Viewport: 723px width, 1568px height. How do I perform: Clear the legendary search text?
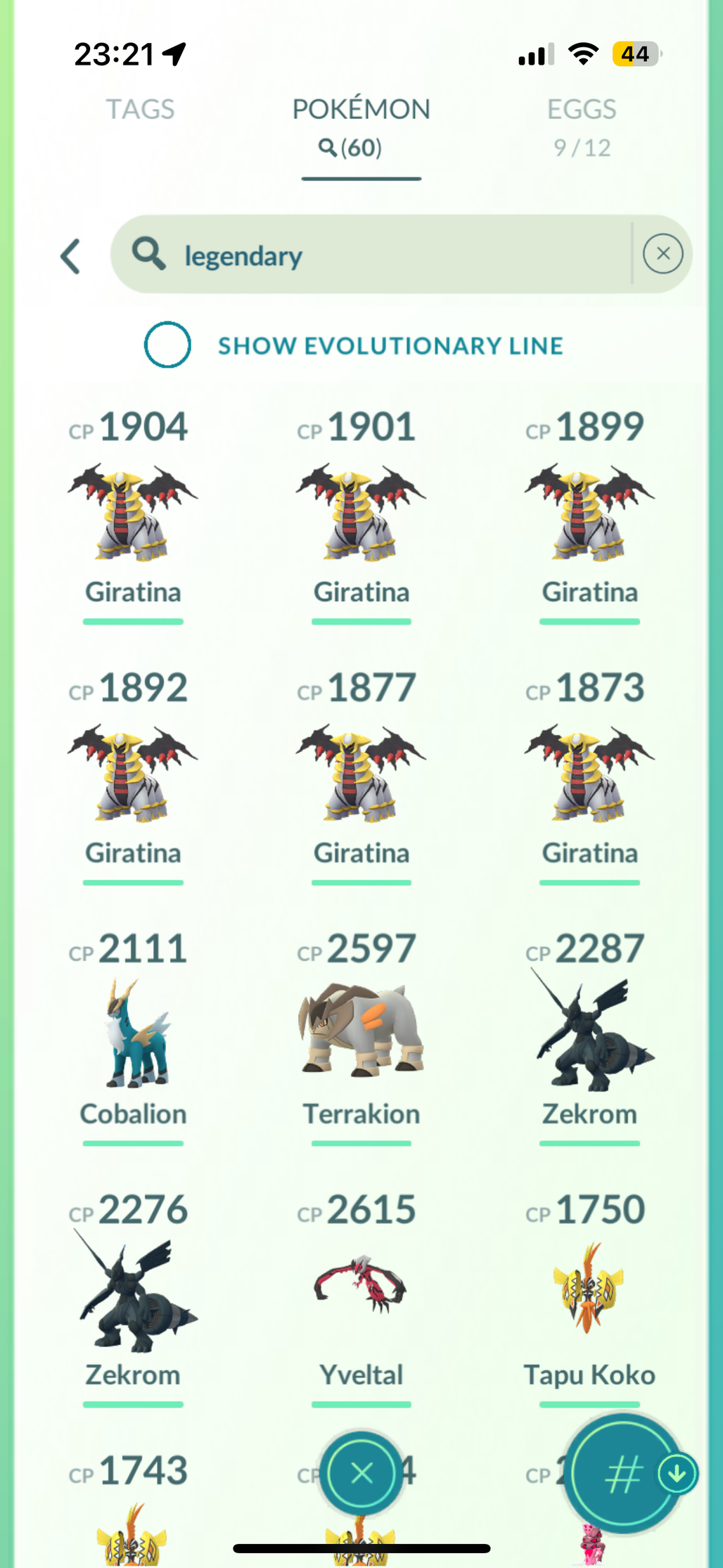tap(663, 254)
